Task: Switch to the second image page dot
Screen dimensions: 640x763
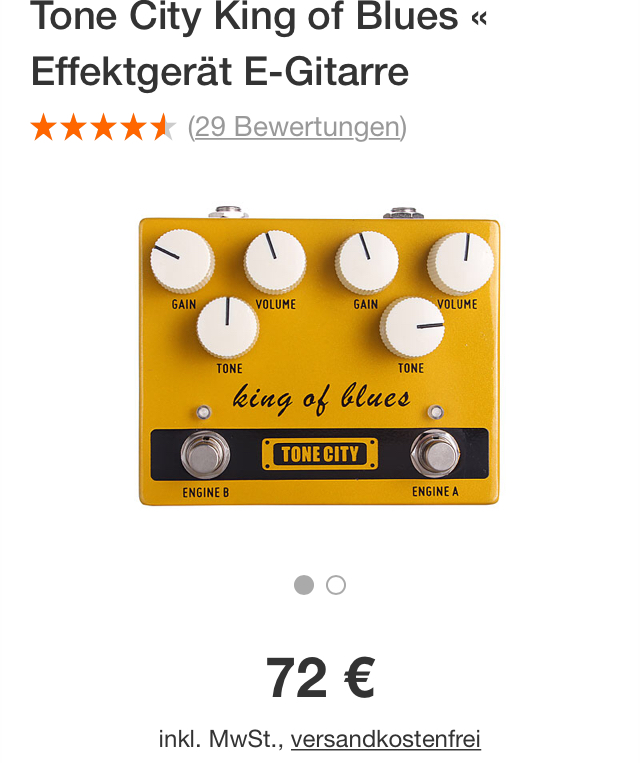Action: [x=336, y=585]
